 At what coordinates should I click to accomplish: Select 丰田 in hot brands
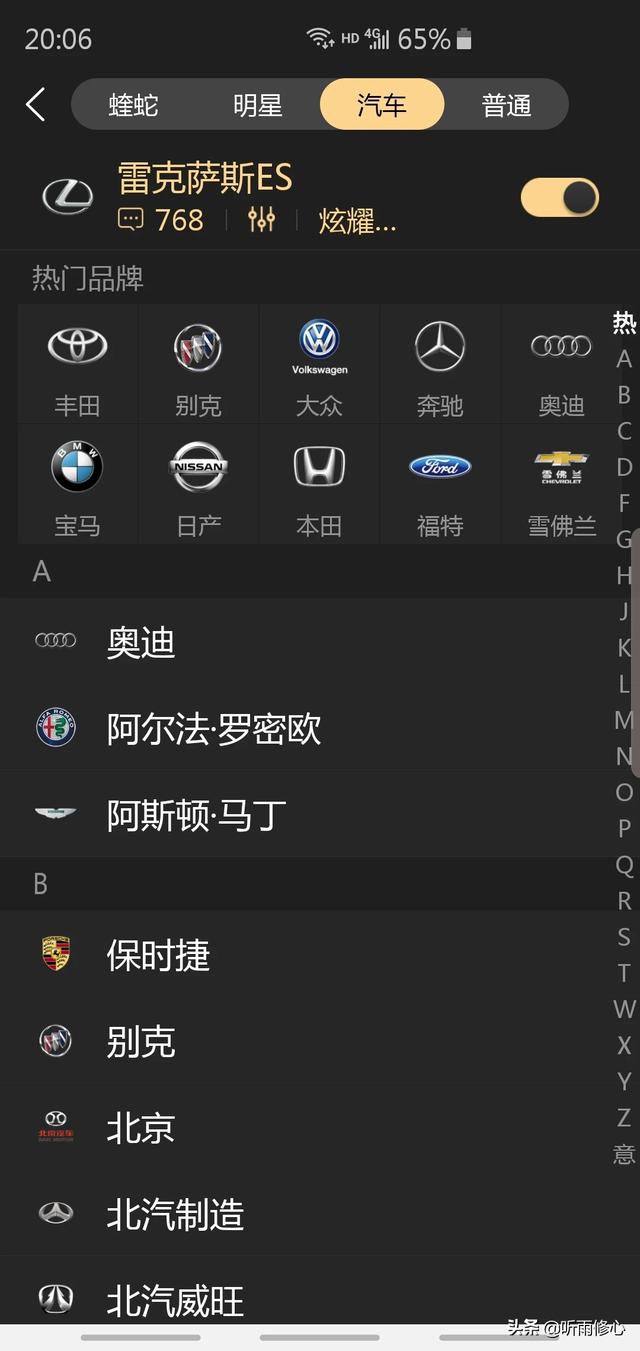click(x=78, y=364)
